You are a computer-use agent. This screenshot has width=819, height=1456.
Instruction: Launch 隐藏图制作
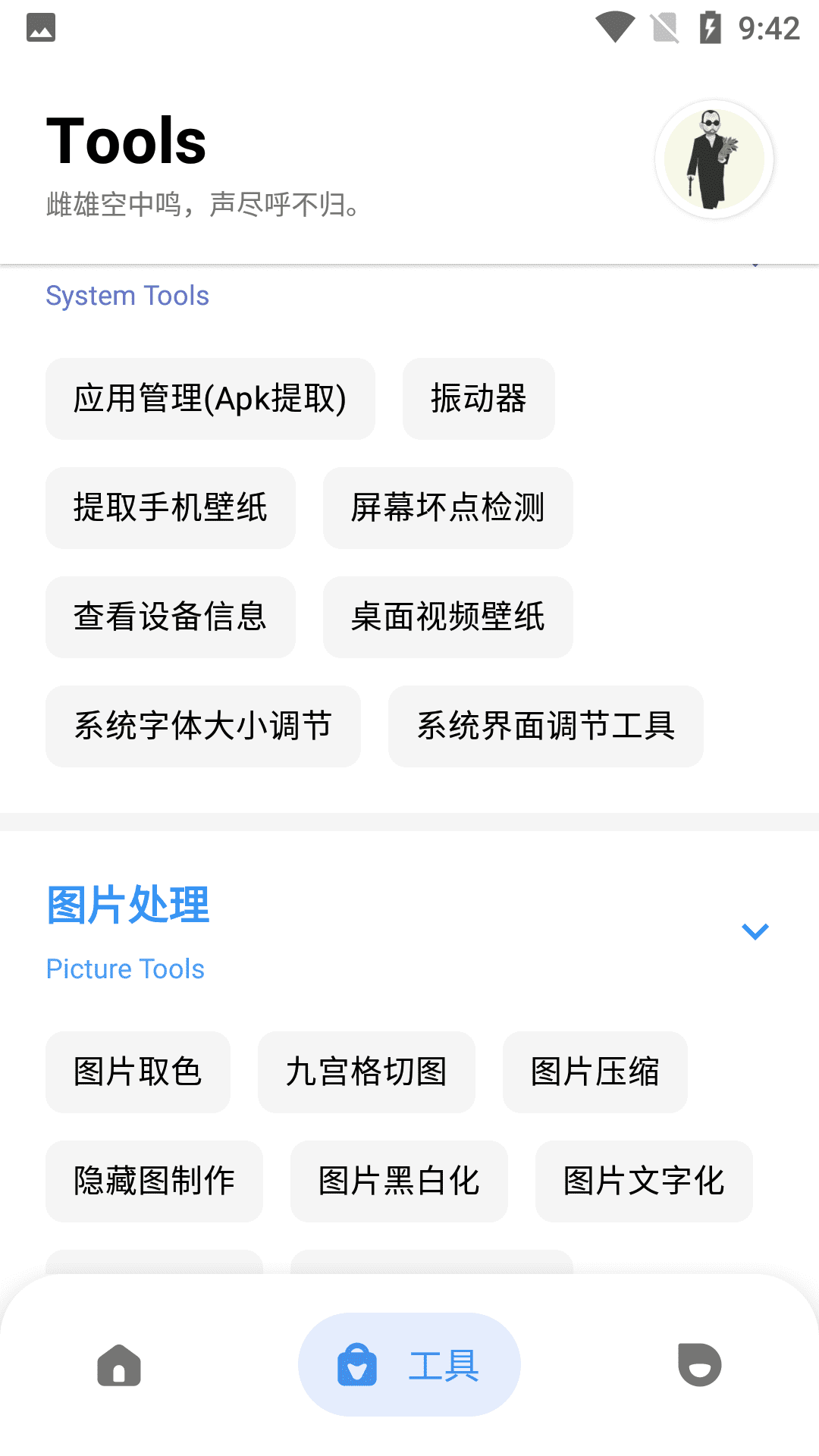pyautogui.click(x=154, y=1181)
